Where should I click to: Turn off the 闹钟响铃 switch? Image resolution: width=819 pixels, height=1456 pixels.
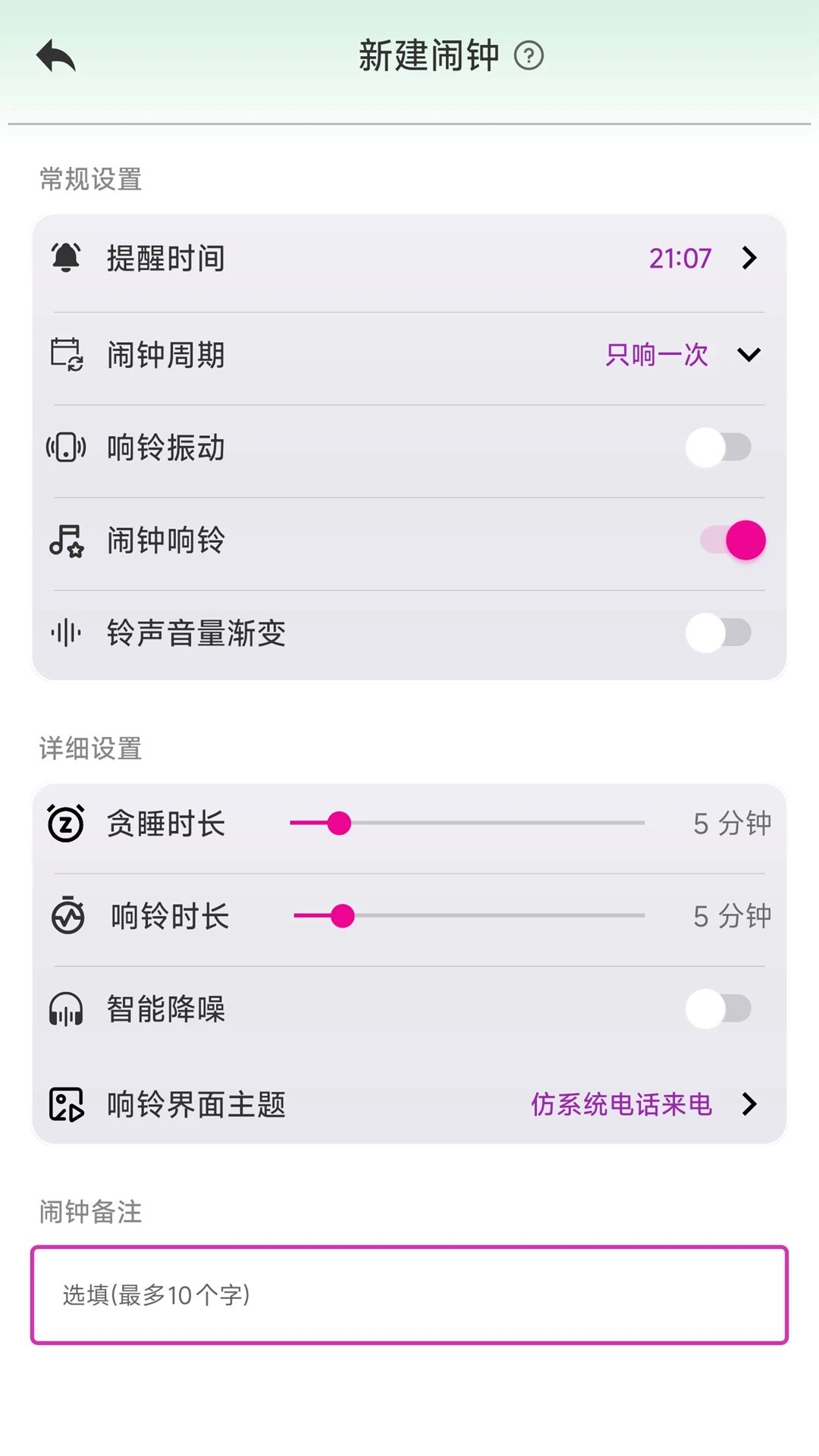point(733,540)
